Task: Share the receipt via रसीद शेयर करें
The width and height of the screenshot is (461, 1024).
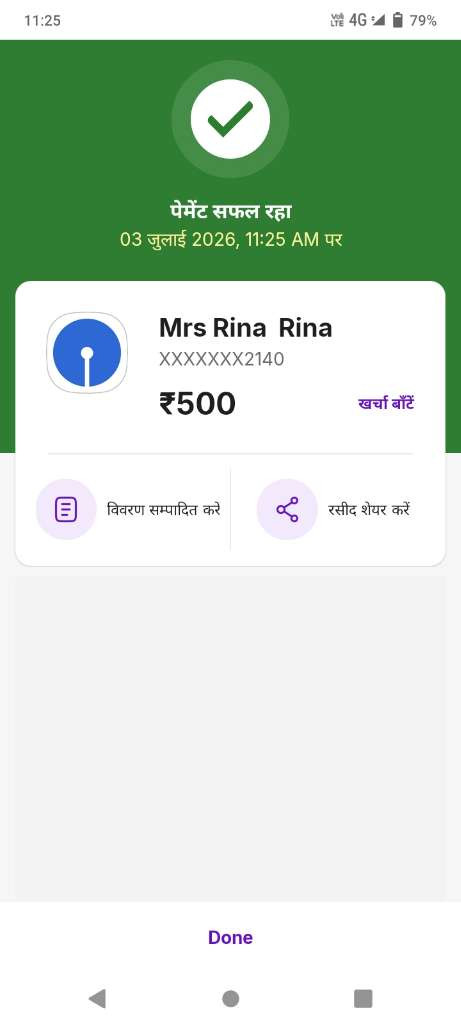Action: pos(334,509)
